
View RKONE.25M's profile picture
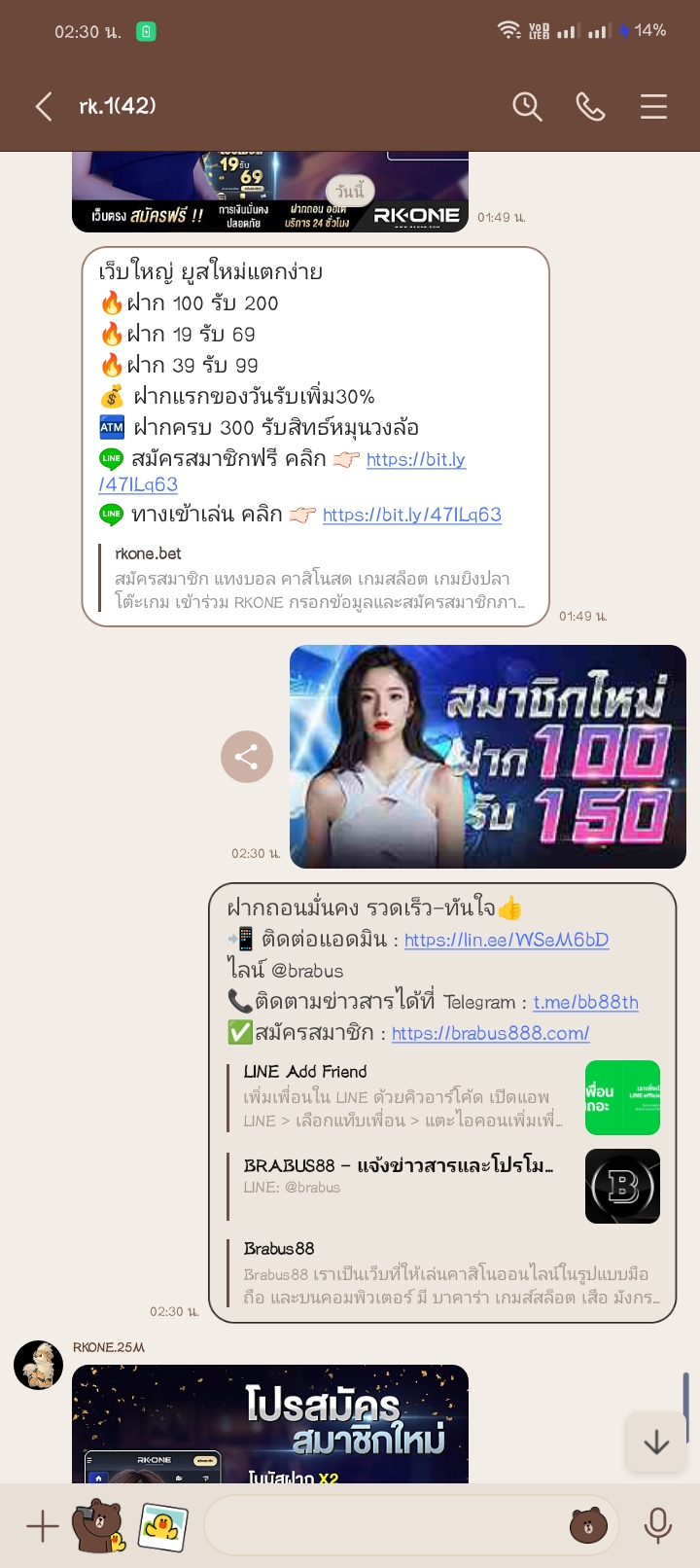38,1365
